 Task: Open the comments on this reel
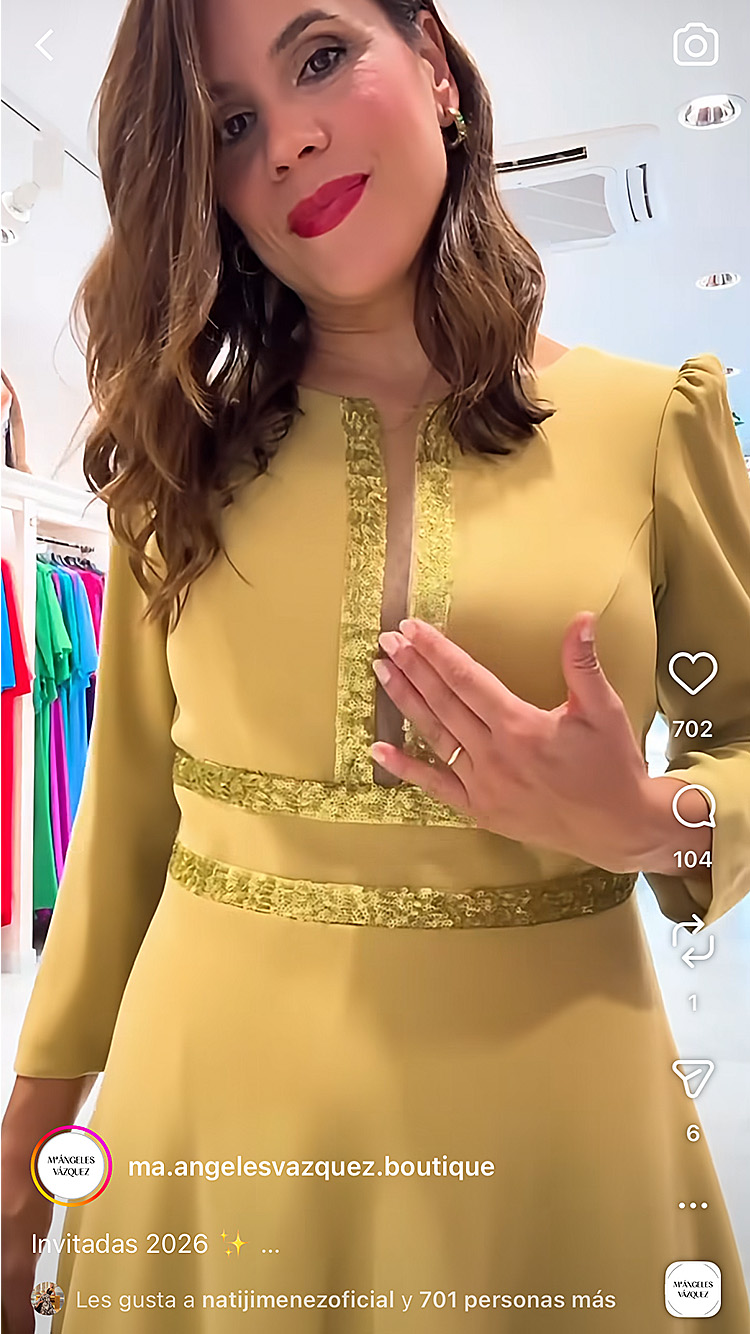(x=693, y=807)
